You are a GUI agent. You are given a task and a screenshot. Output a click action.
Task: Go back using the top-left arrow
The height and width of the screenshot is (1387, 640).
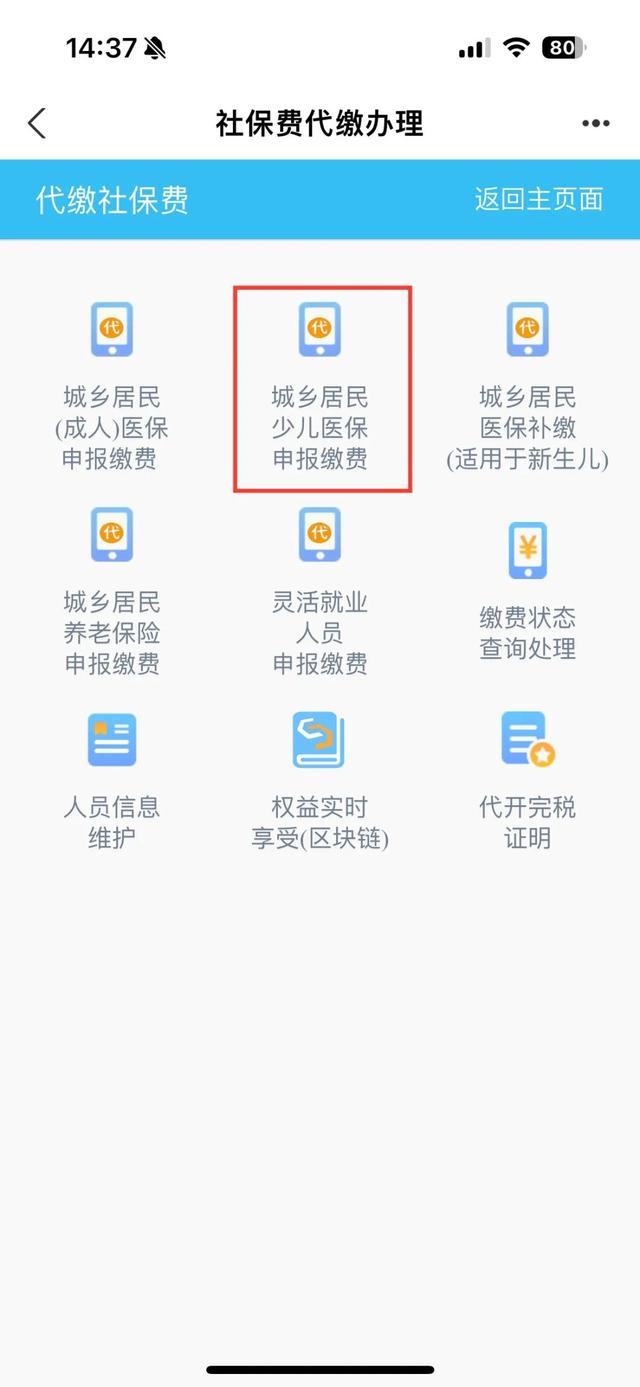(x=37, y=124)
